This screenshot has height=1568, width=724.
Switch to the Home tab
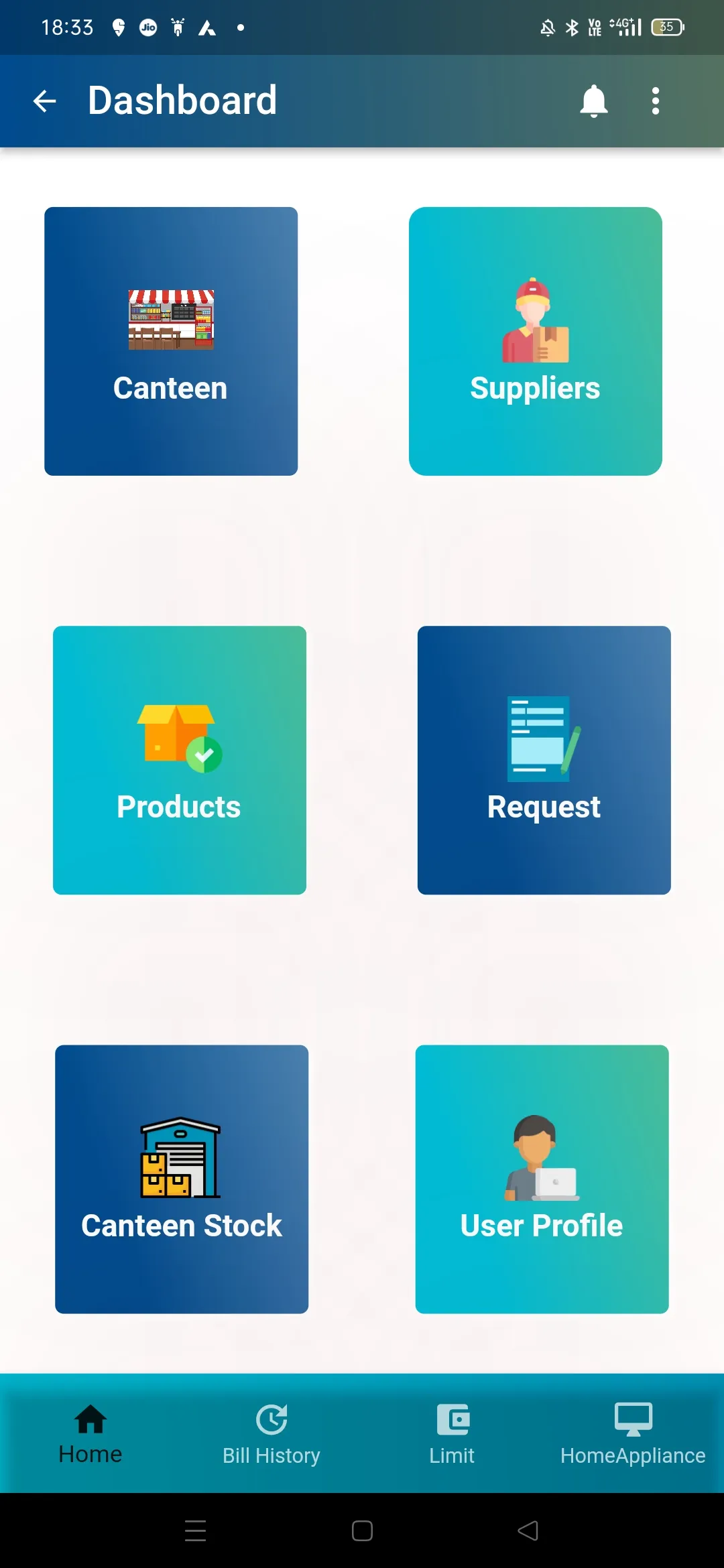90,1433
